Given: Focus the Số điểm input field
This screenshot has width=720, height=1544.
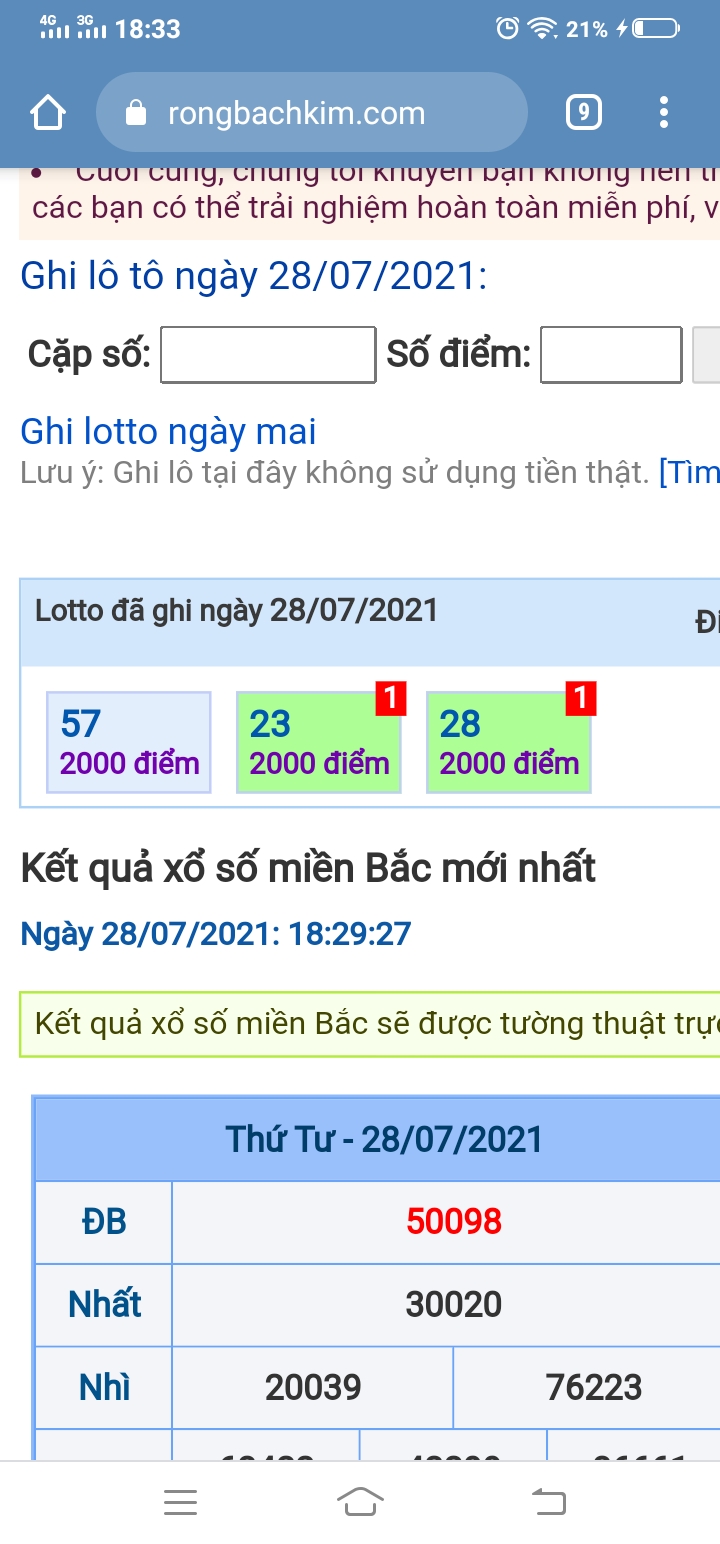Looking at the screenshot, I should click(611, 354).
